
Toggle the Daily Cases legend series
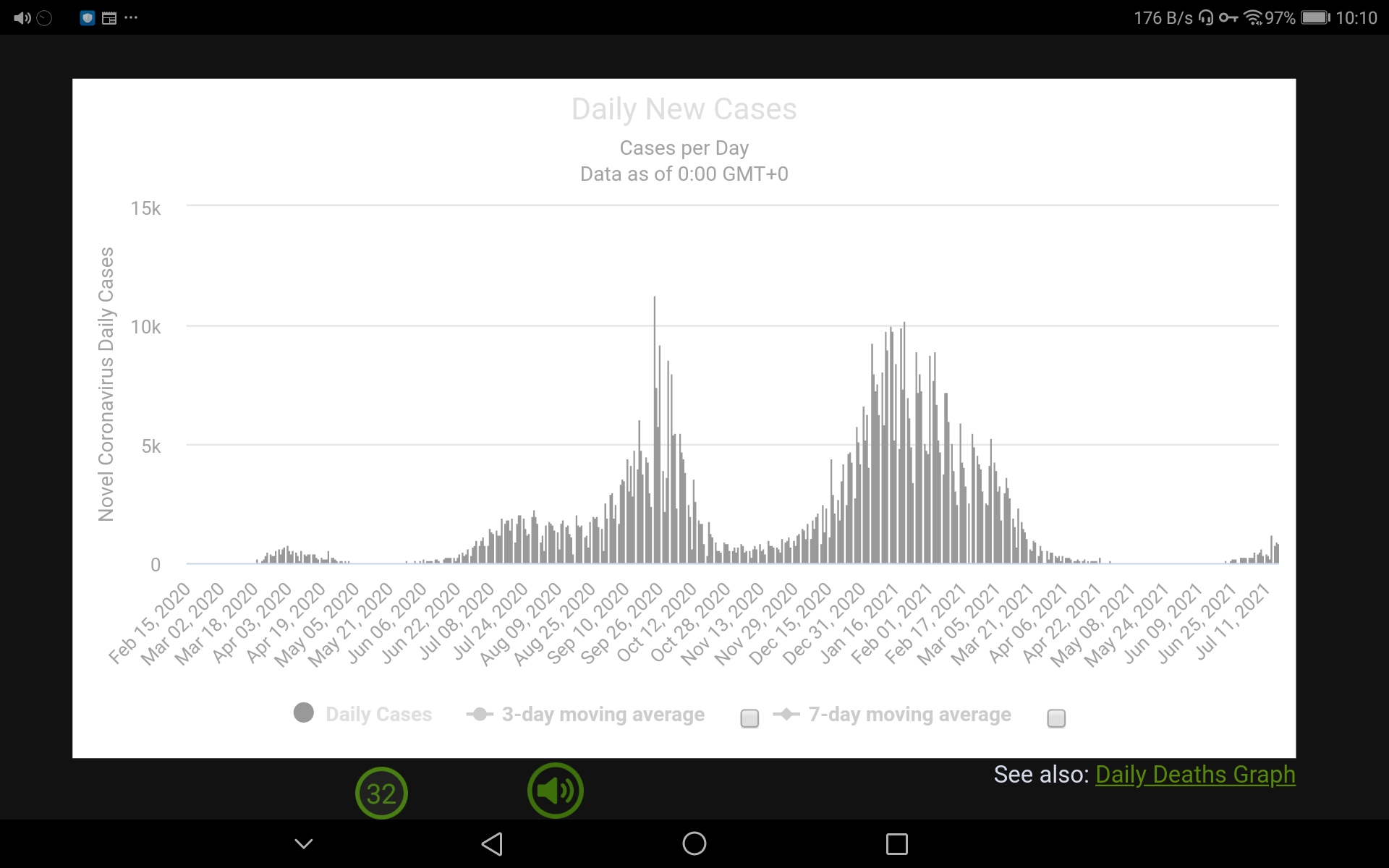tap(363, 714)
